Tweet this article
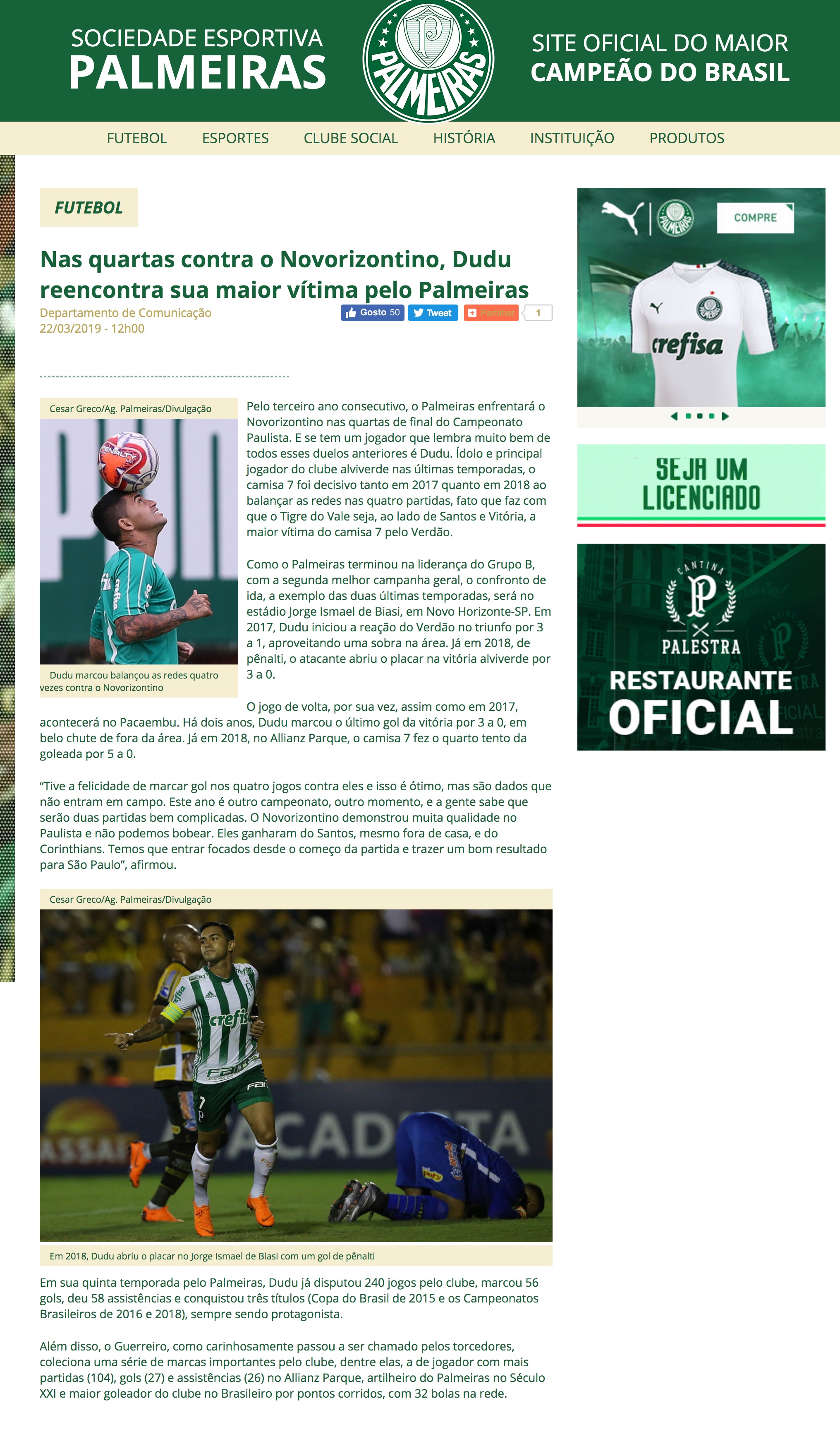This screenshot has width=840, height=1432. [x=433, y=313]
